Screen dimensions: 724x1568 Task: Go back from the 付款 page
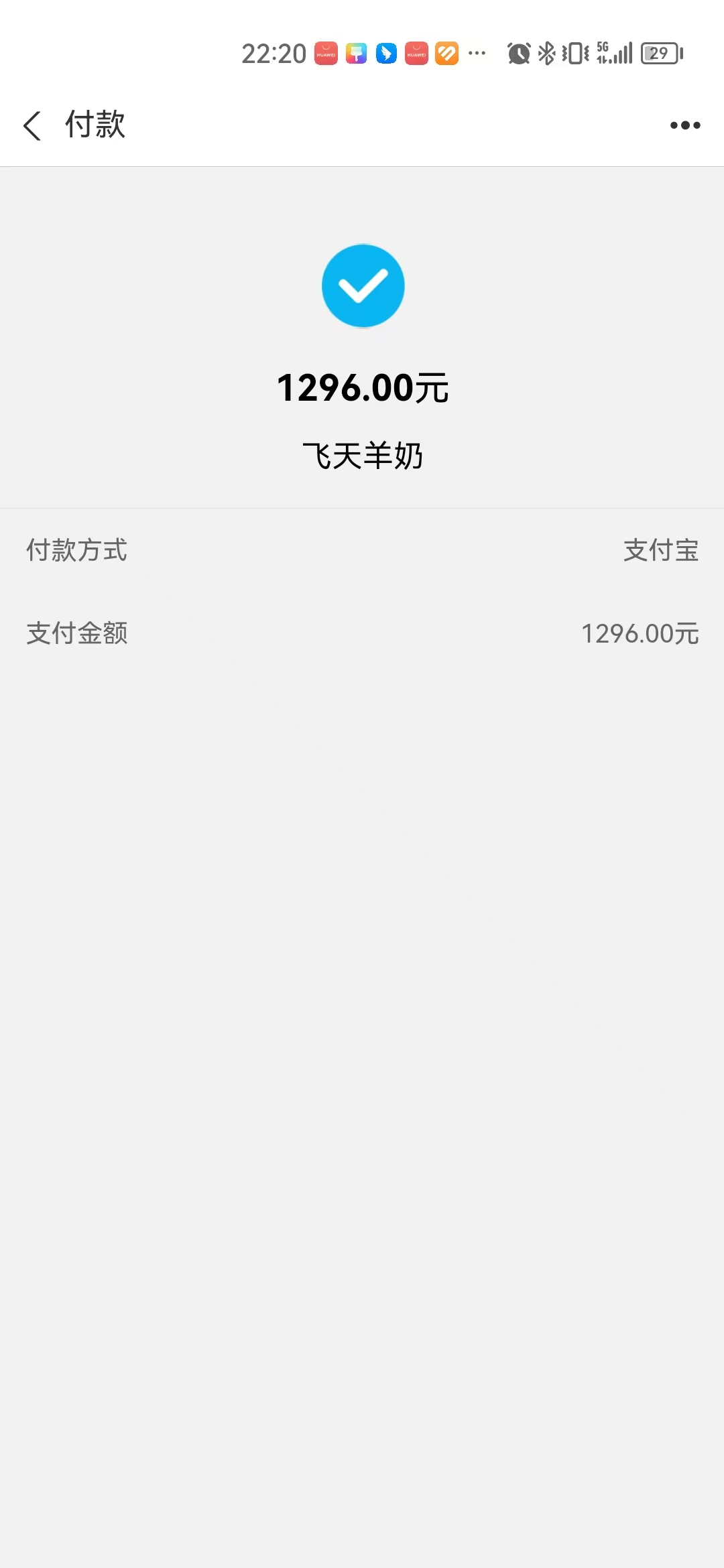click(x=32, y=125)
